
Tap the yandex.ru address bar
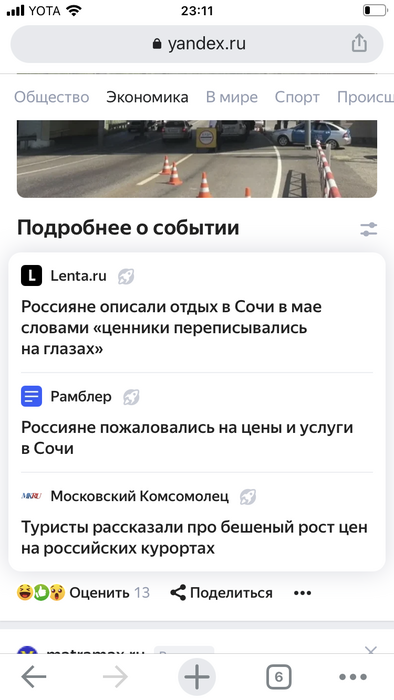pyautogui.click(x=197, y=44)
